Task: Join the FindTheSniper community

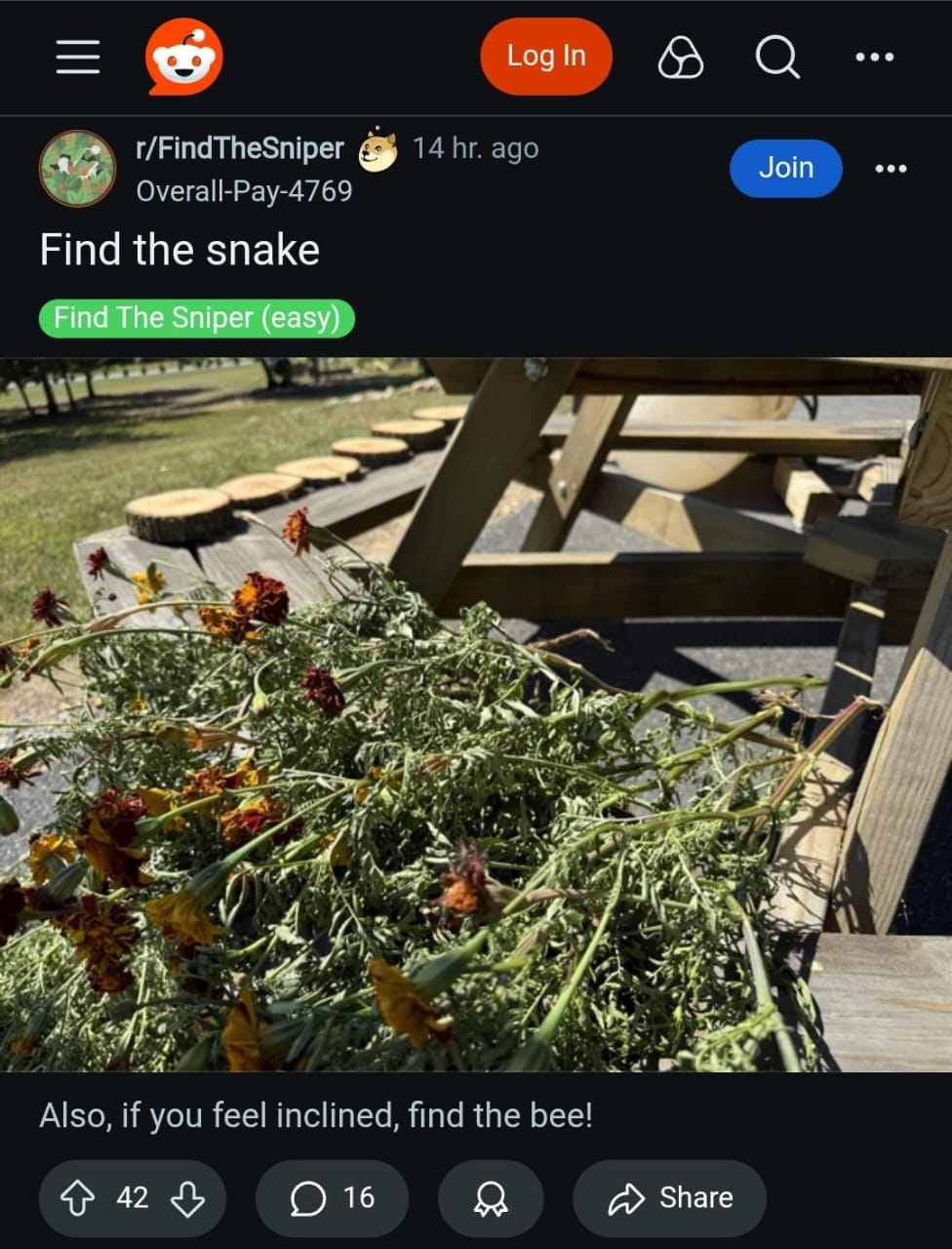Action: point(785,168)
